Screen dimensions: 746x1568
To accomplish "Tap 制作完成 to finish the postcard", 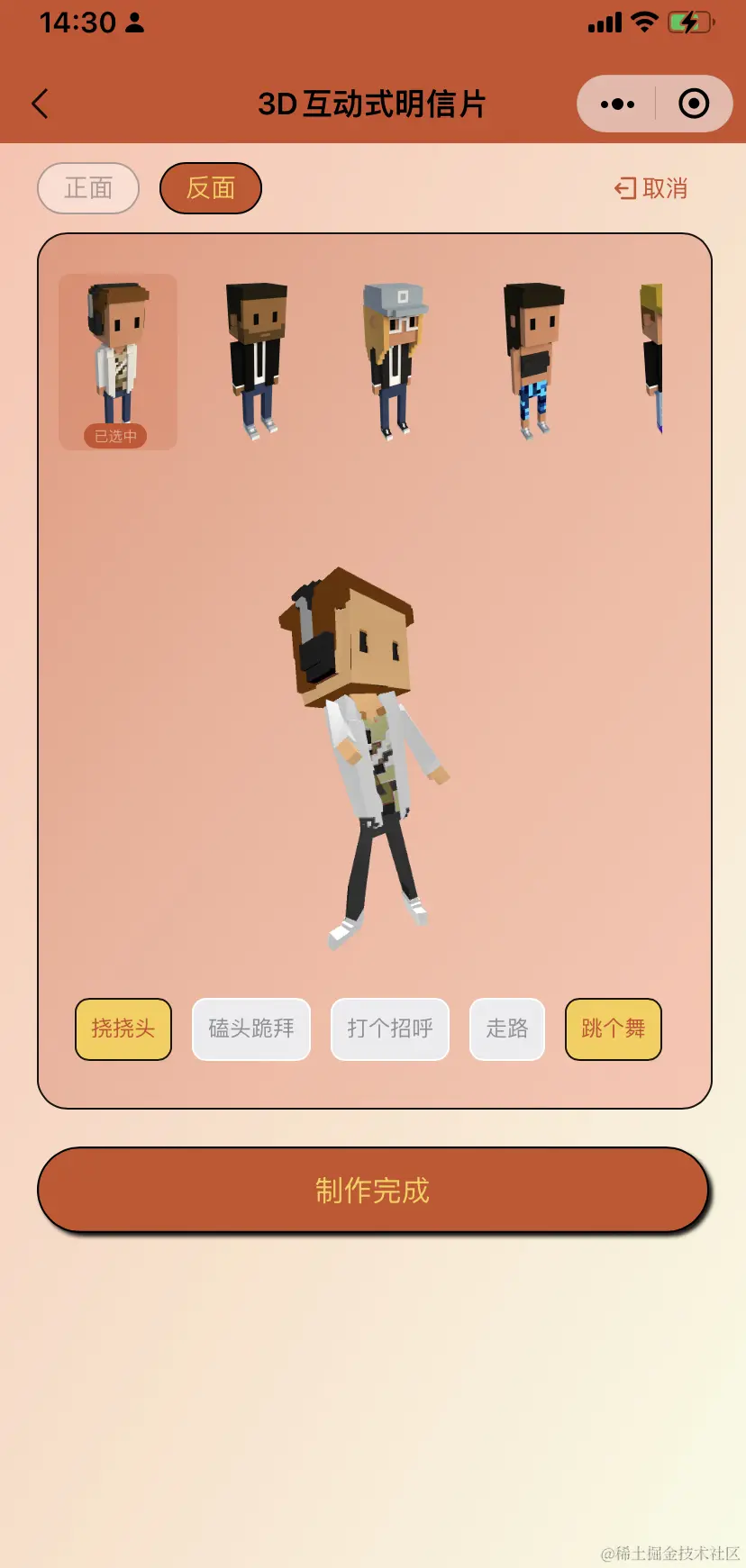I will click(373, 1190).
